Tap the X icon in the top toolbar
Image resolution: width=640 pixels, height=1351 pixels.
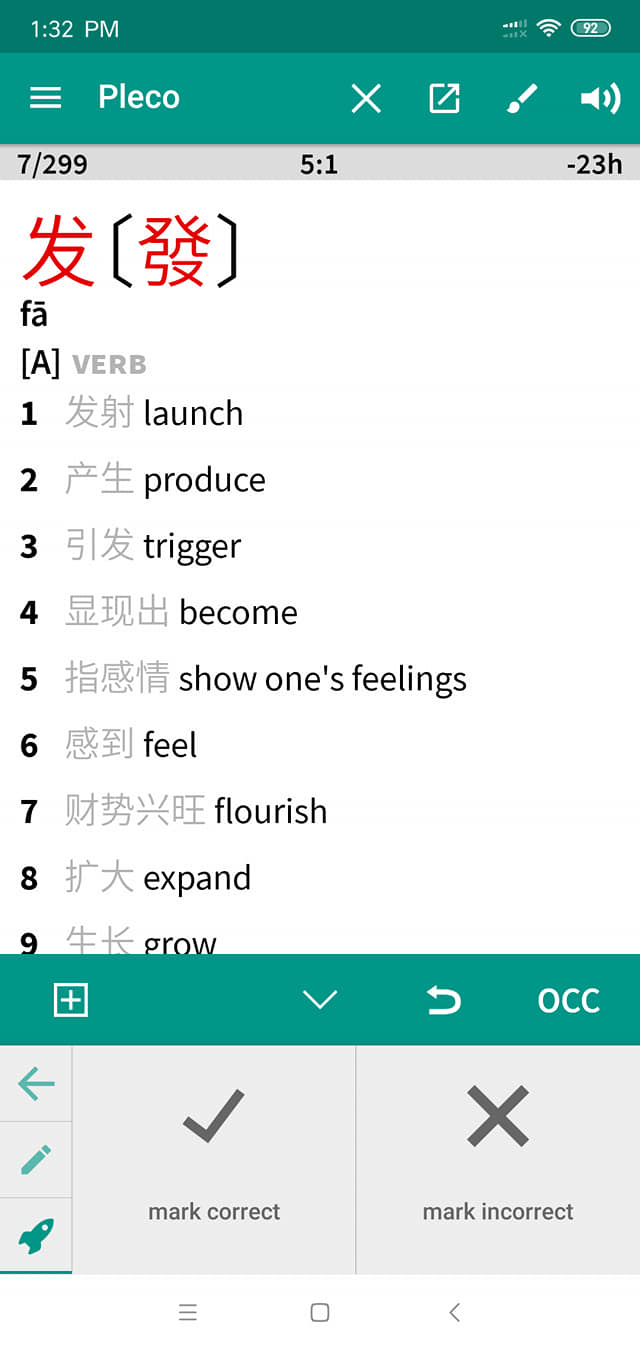366,98
